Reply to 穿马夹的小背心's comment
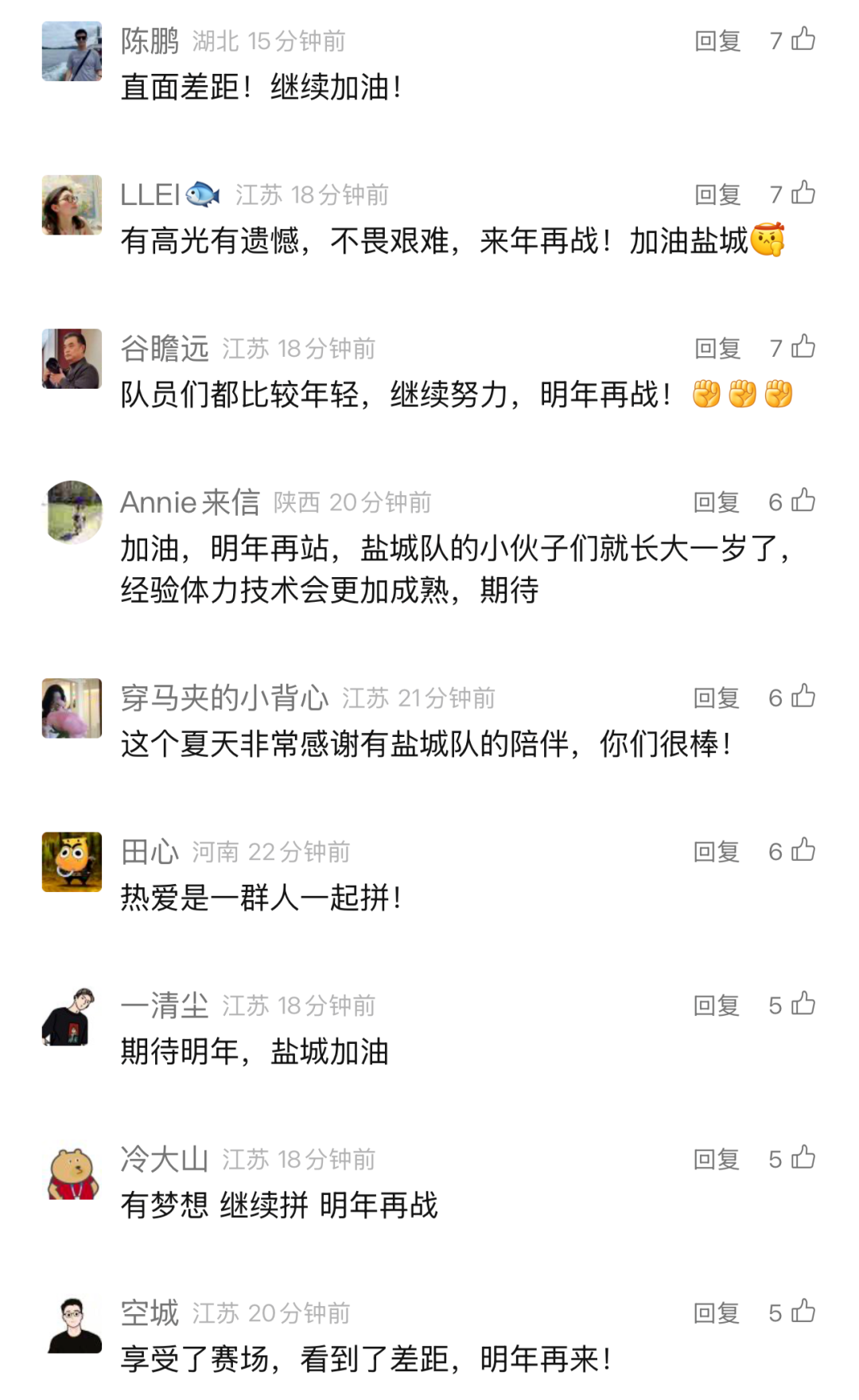This screenshot has height=1400, width=859. 717,698
